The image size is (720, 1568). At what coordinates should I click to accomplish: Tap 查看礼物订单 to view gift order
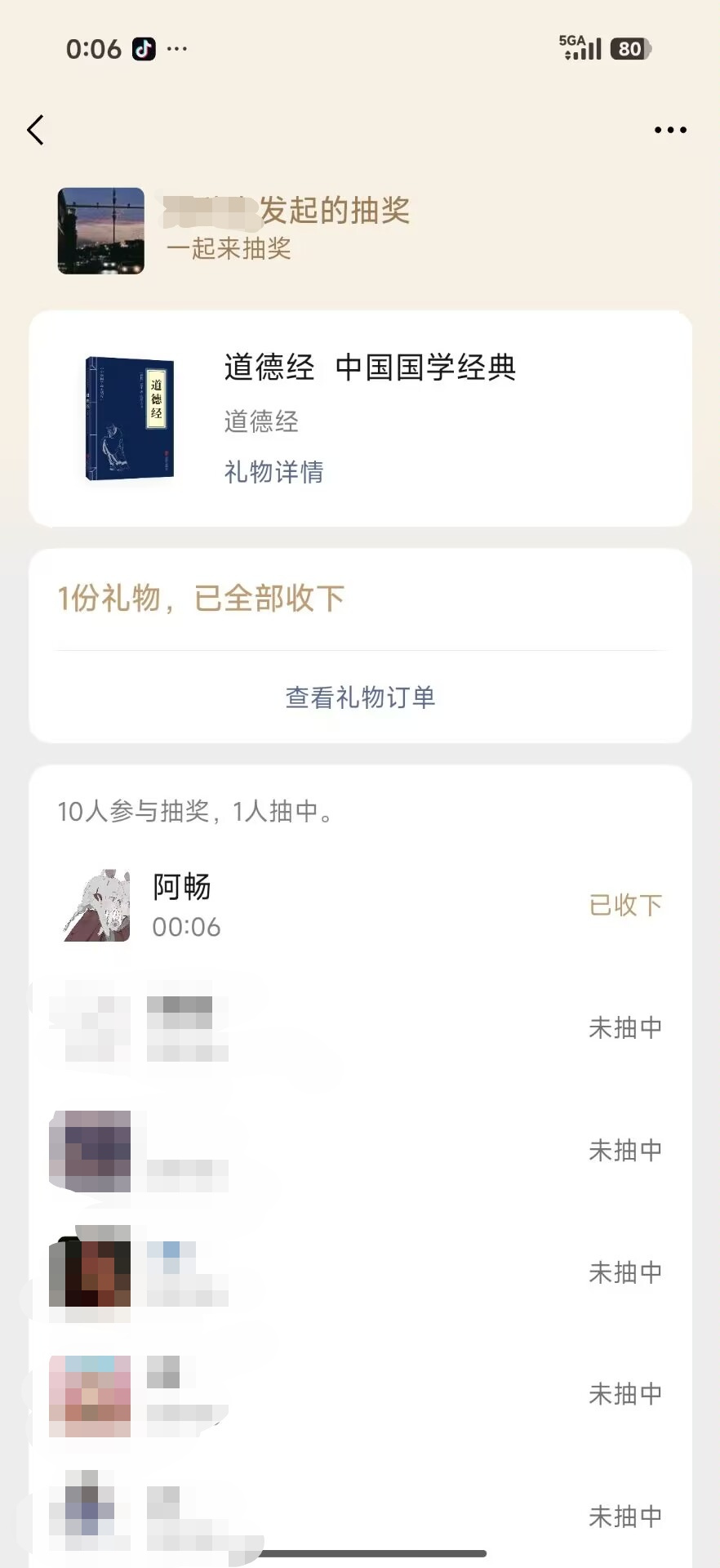(x=360, y=697)
